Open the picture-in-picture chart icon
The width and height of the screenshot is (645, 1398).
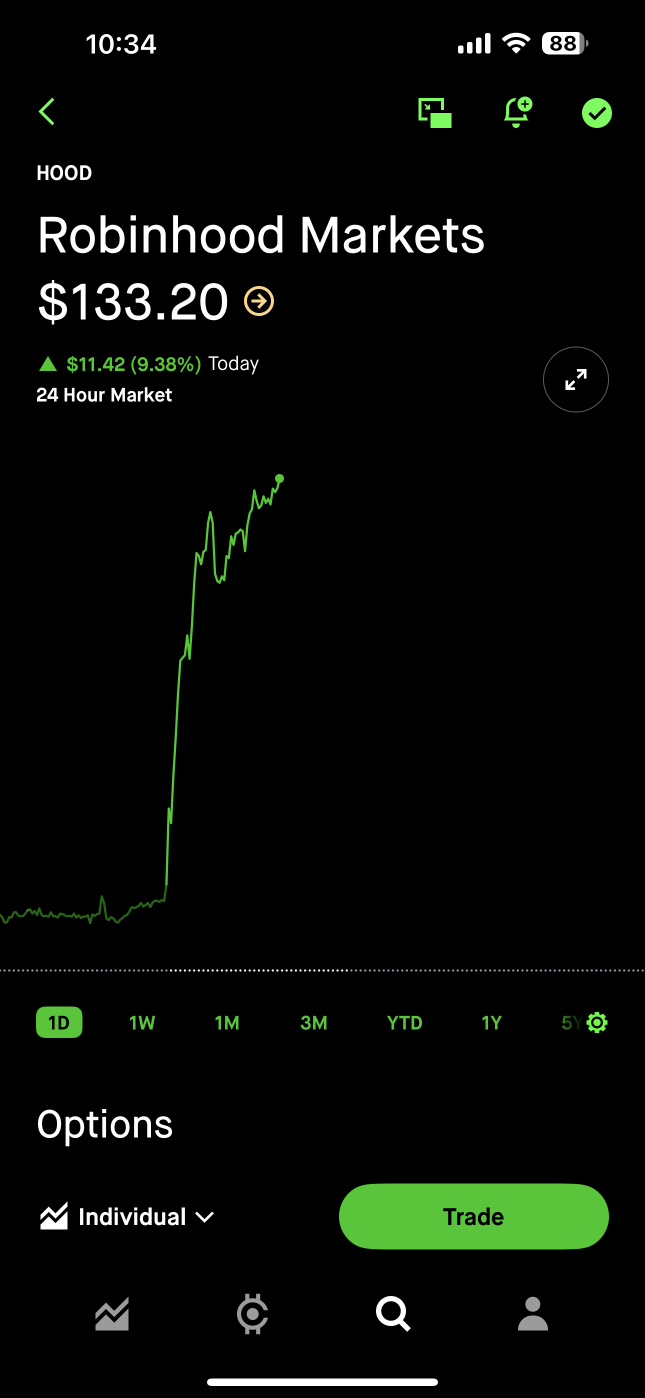point(435,113)
